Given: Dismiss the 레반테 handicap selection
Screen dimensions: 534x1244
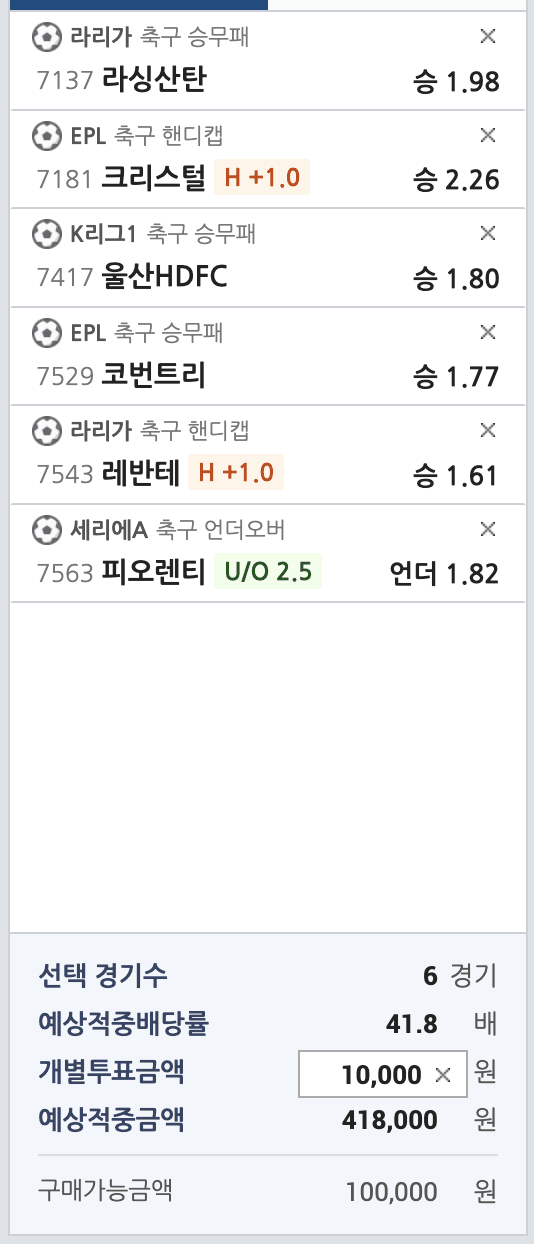Looking at the screenshot, I should point(488,430).
